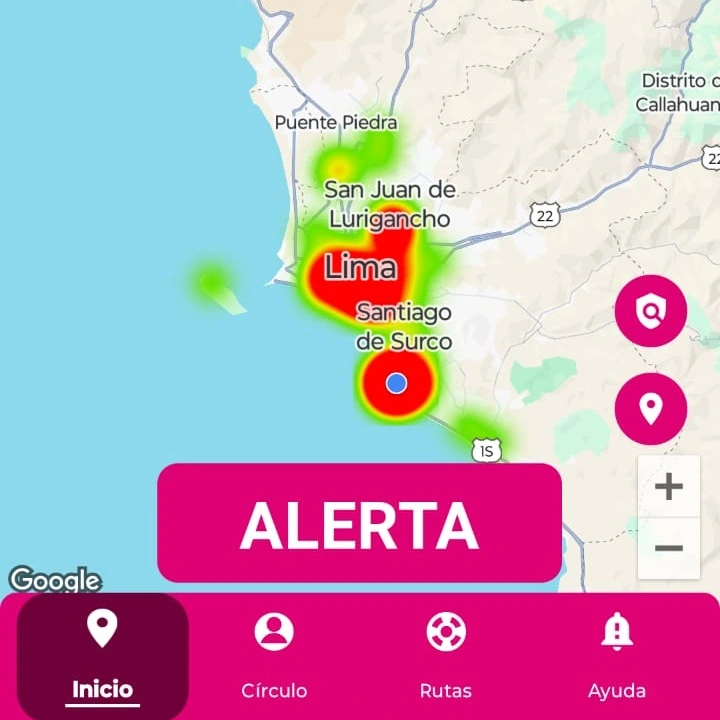720x720 pixels.
Task: Zoom in on the map
Action: coord(668,487)
